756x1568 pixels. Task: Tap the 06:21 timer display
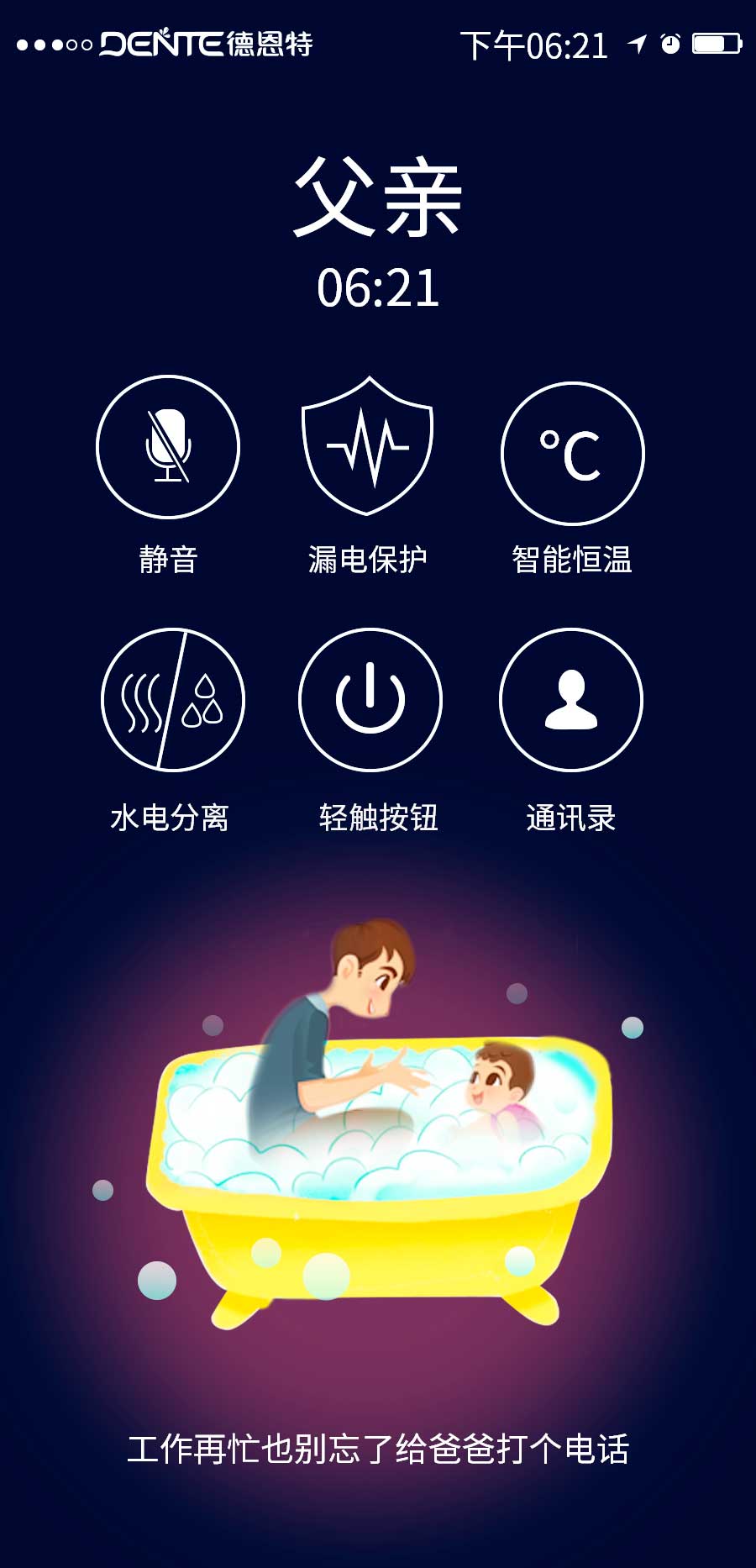tap(378, 286)
